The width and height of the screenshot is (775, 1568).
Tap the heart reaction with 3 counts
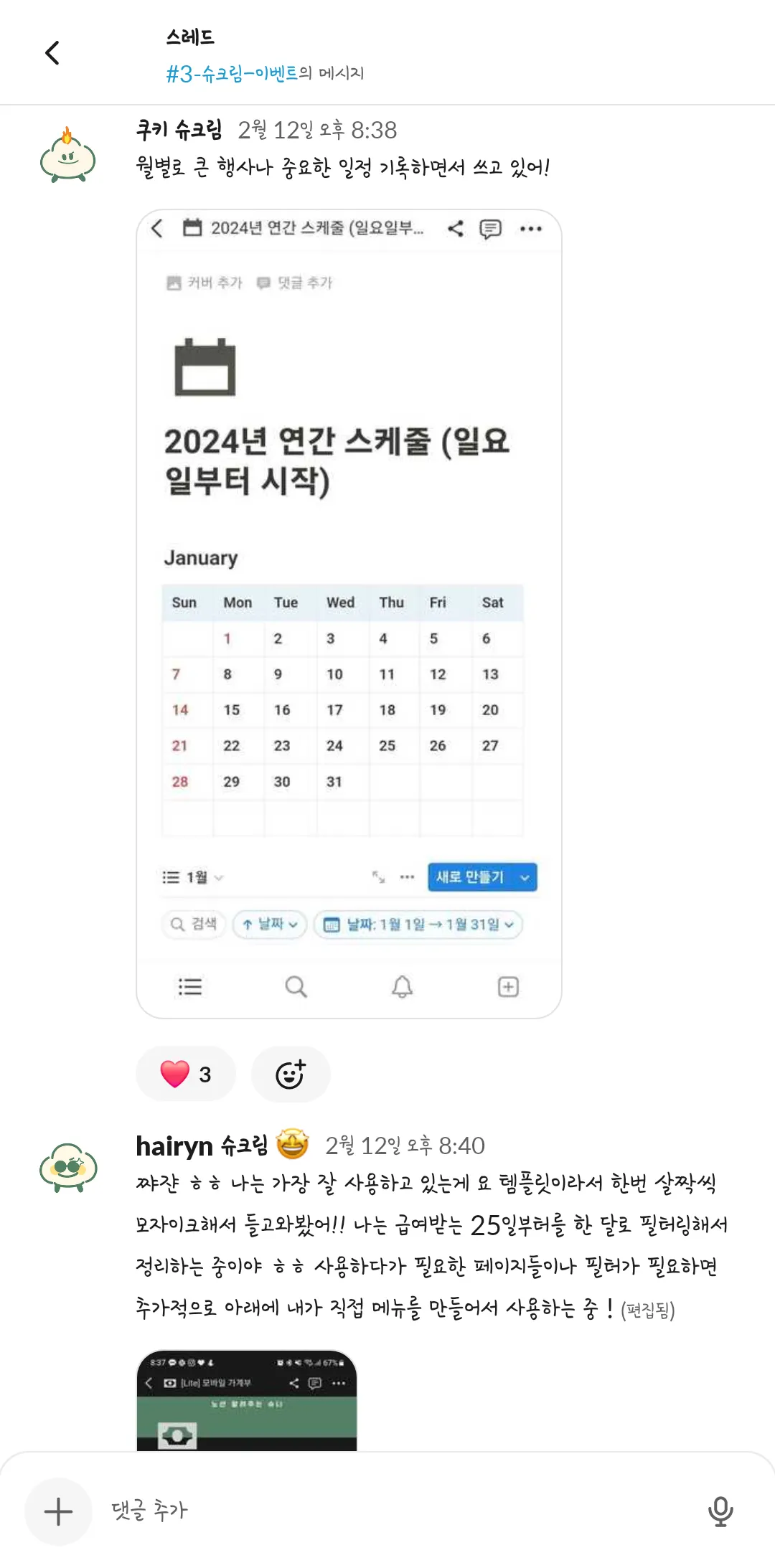pyautogui.click(x=186, y=1074)
